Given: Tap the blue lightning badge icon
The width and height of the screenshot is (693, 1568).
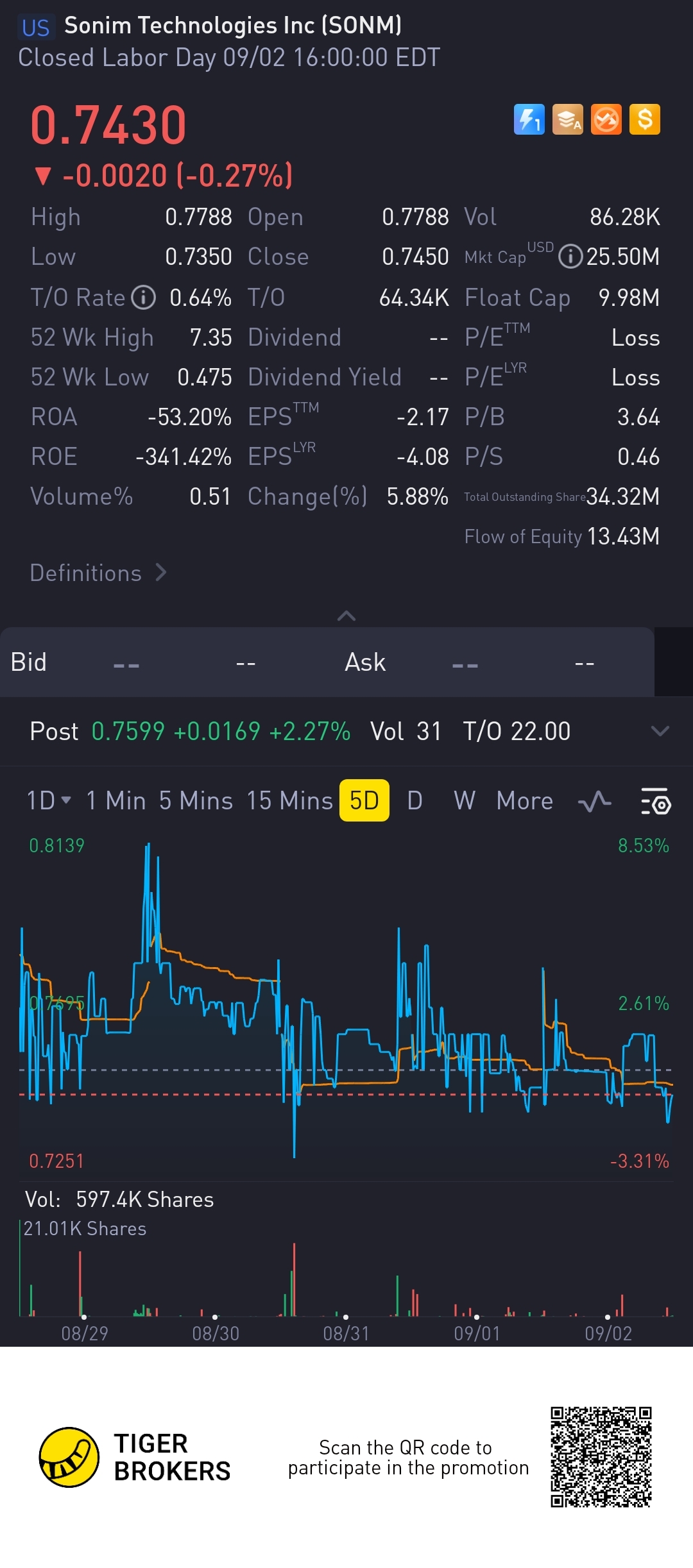Looking at the screenshot, I should pos(529,119).
